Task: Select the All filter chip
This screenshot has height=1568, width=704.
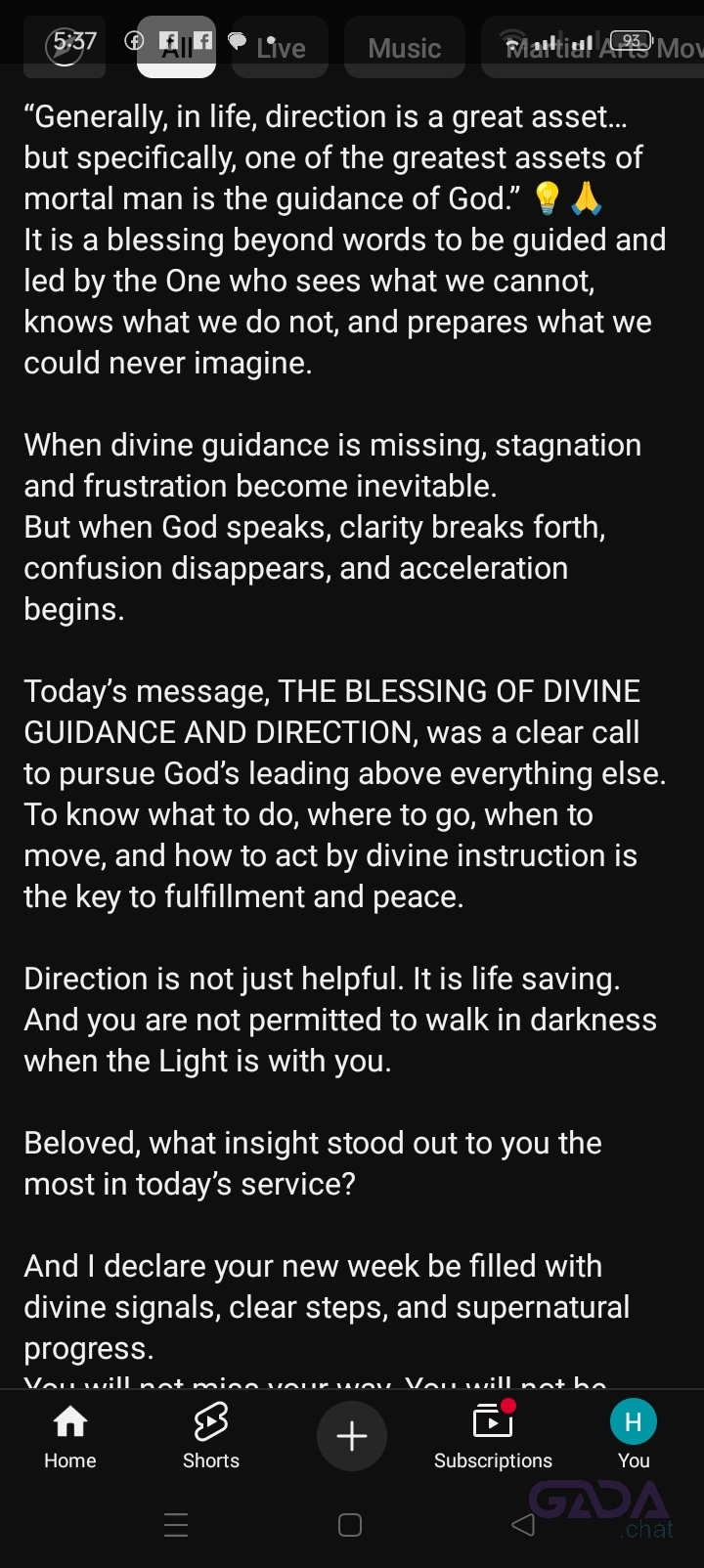Action: 176,48
